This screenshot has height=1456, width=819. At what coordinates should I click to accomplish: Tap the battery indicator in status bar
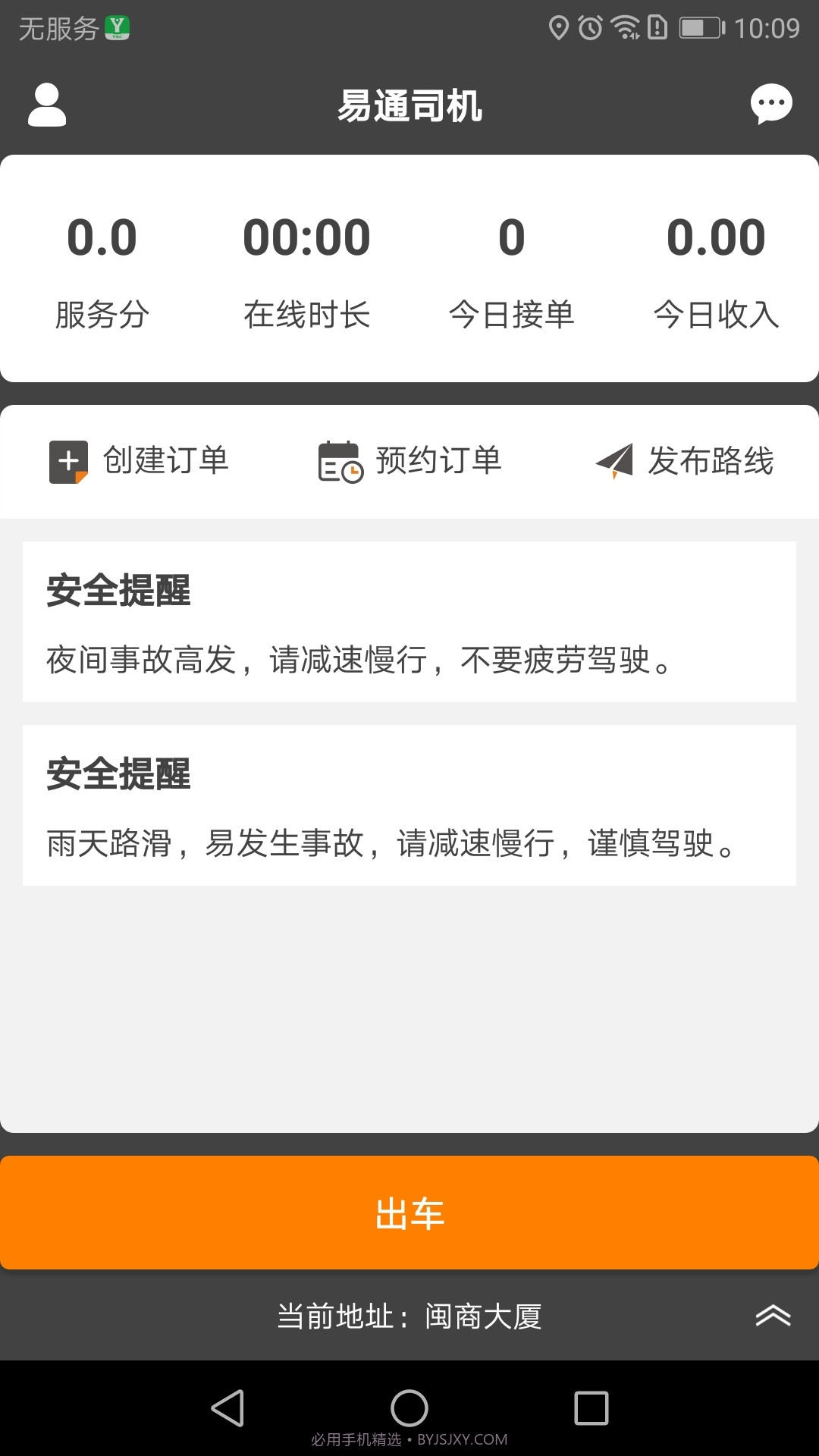click(697, 25)
